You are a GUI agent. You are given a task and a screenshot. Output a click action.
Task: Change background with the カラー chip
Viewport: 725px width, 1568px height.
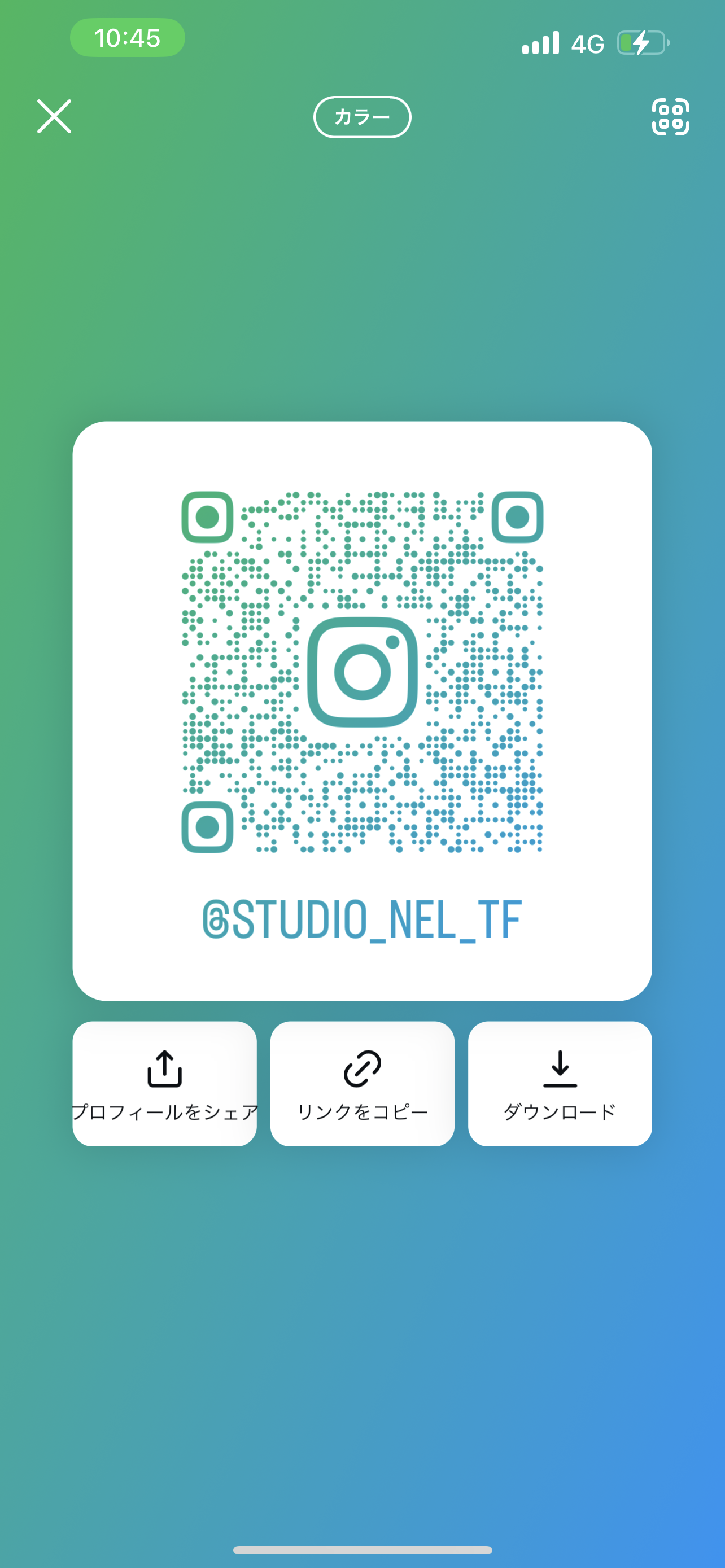[362, 117]
